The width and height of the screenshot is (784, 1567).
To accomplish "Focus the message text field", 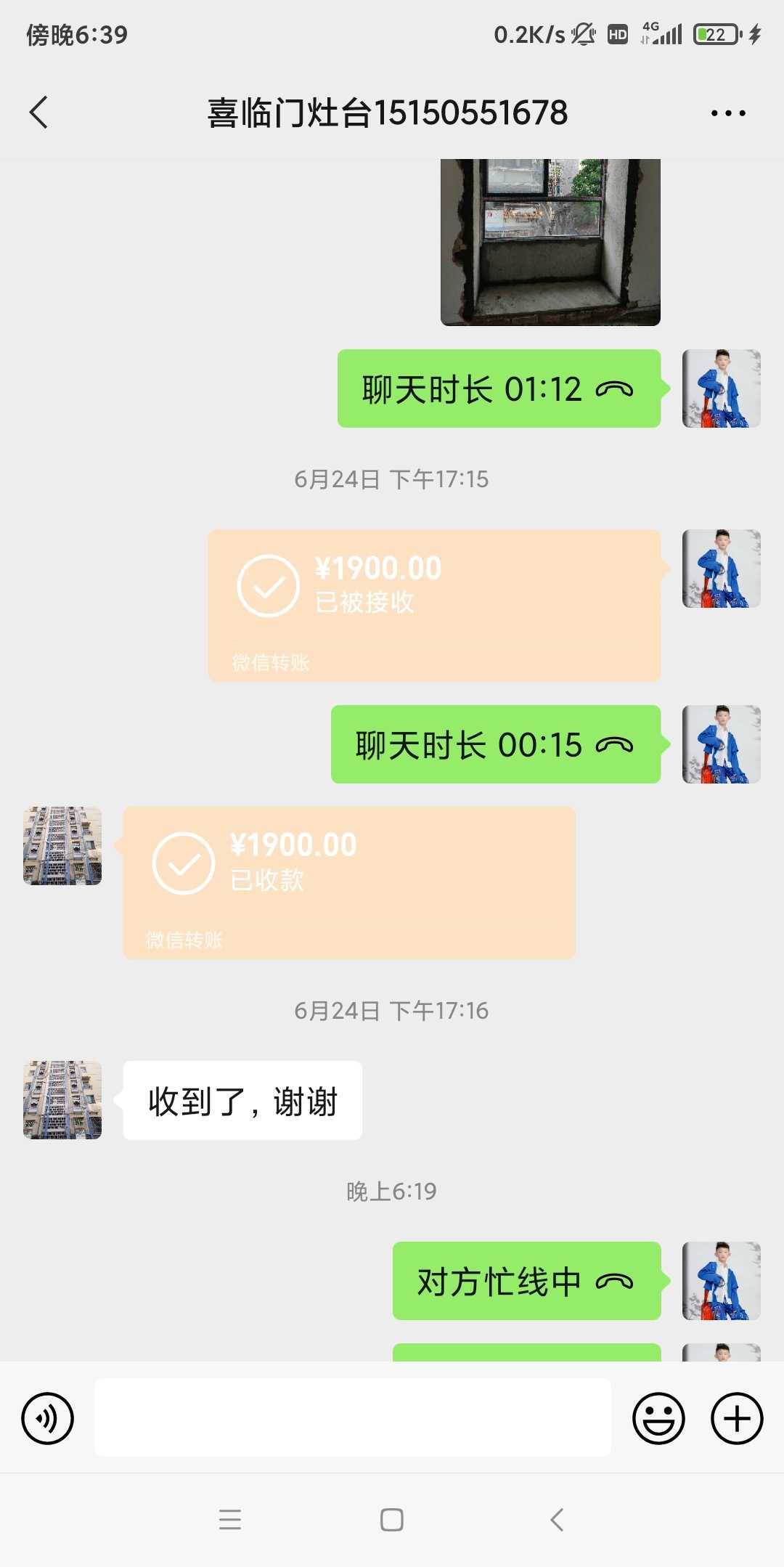I will coord(353,1418).
